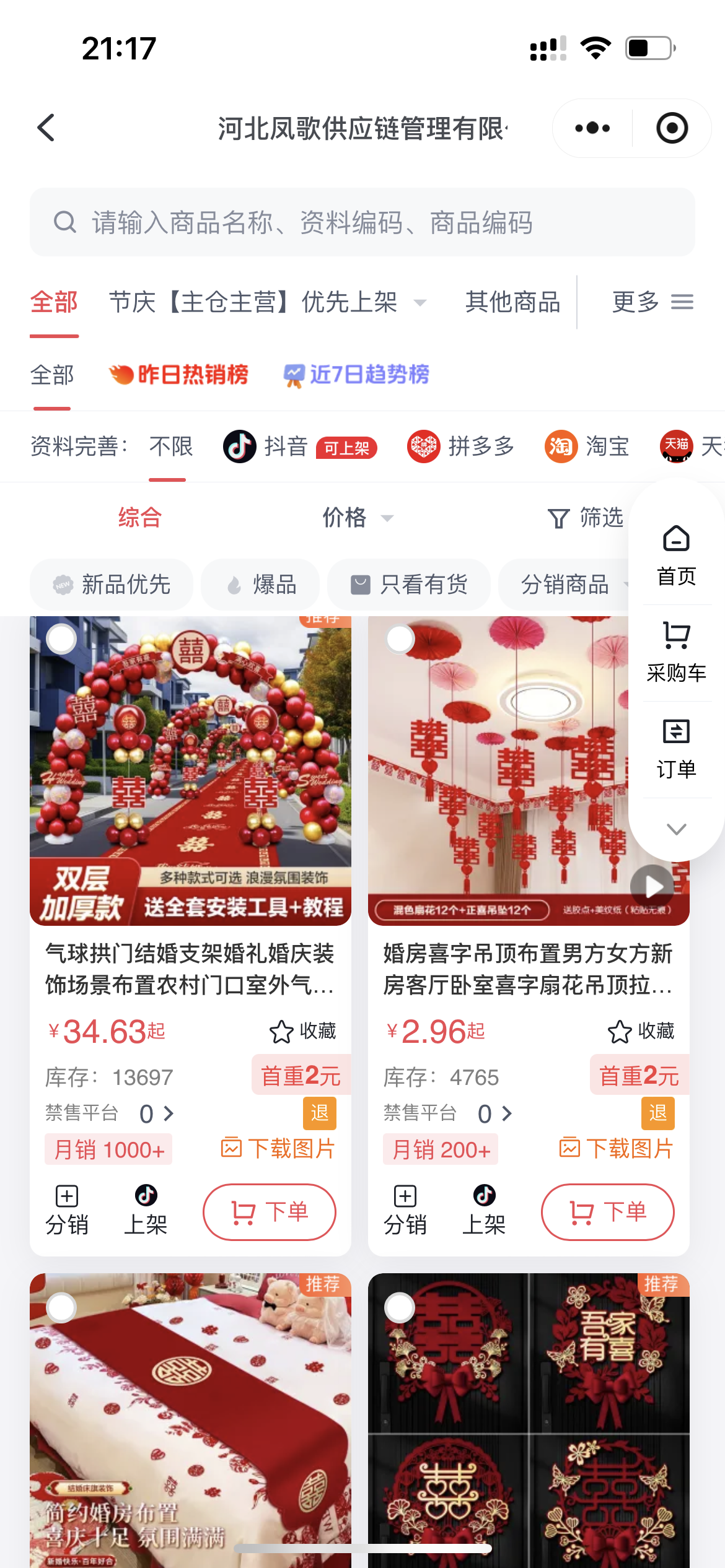Switch to the 昨日热销榜 ranking
This screenshot has width=725, height=1568.
tap(178, 375)
